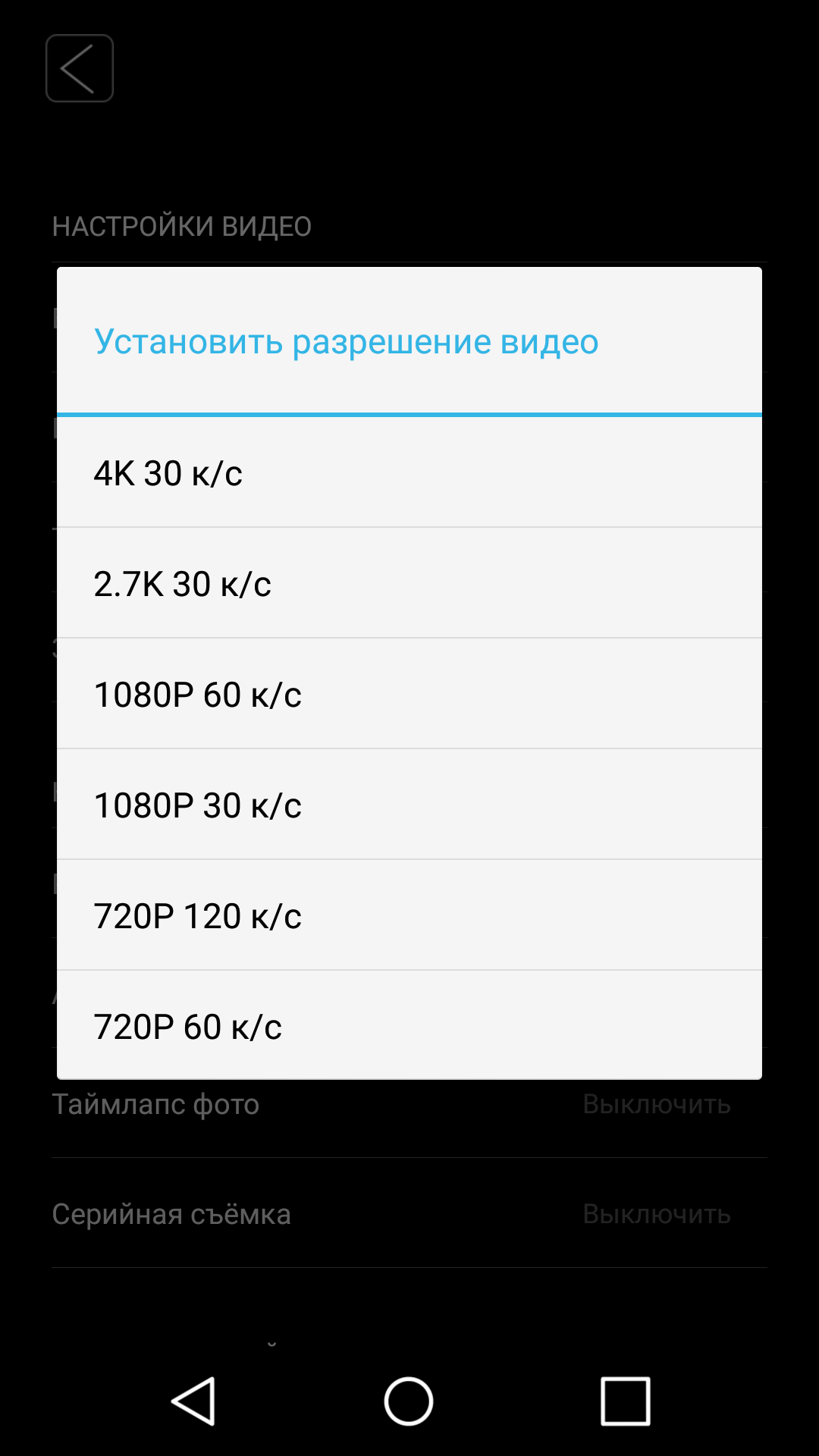Screen dimensions: 819x1456
Task: Choose 2.7K 30 к/с option
Action: point(409,583)
